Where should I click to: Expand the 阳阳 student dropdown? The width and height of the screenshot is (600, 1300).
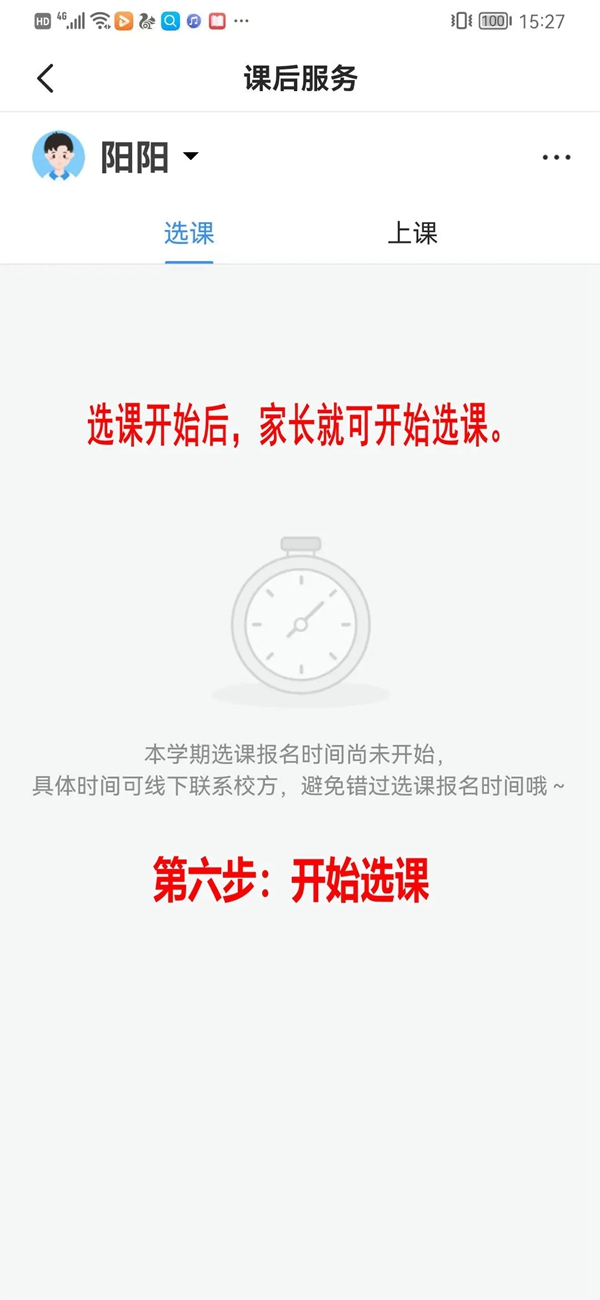(x=190, y=157)
